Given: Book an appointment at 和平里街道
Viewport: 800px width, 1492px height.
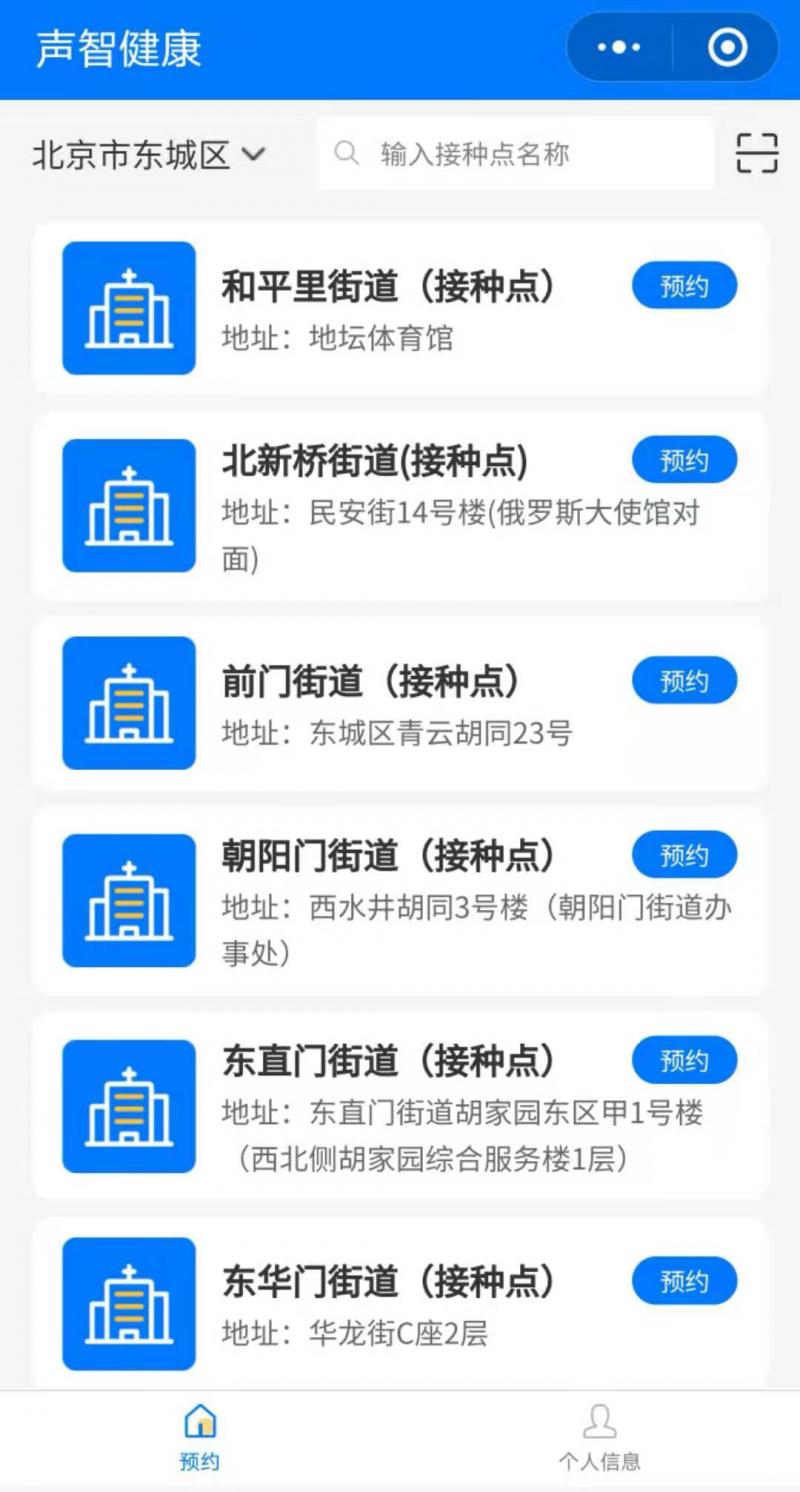Looking at the screenshot, I should (x=684, y=287).
